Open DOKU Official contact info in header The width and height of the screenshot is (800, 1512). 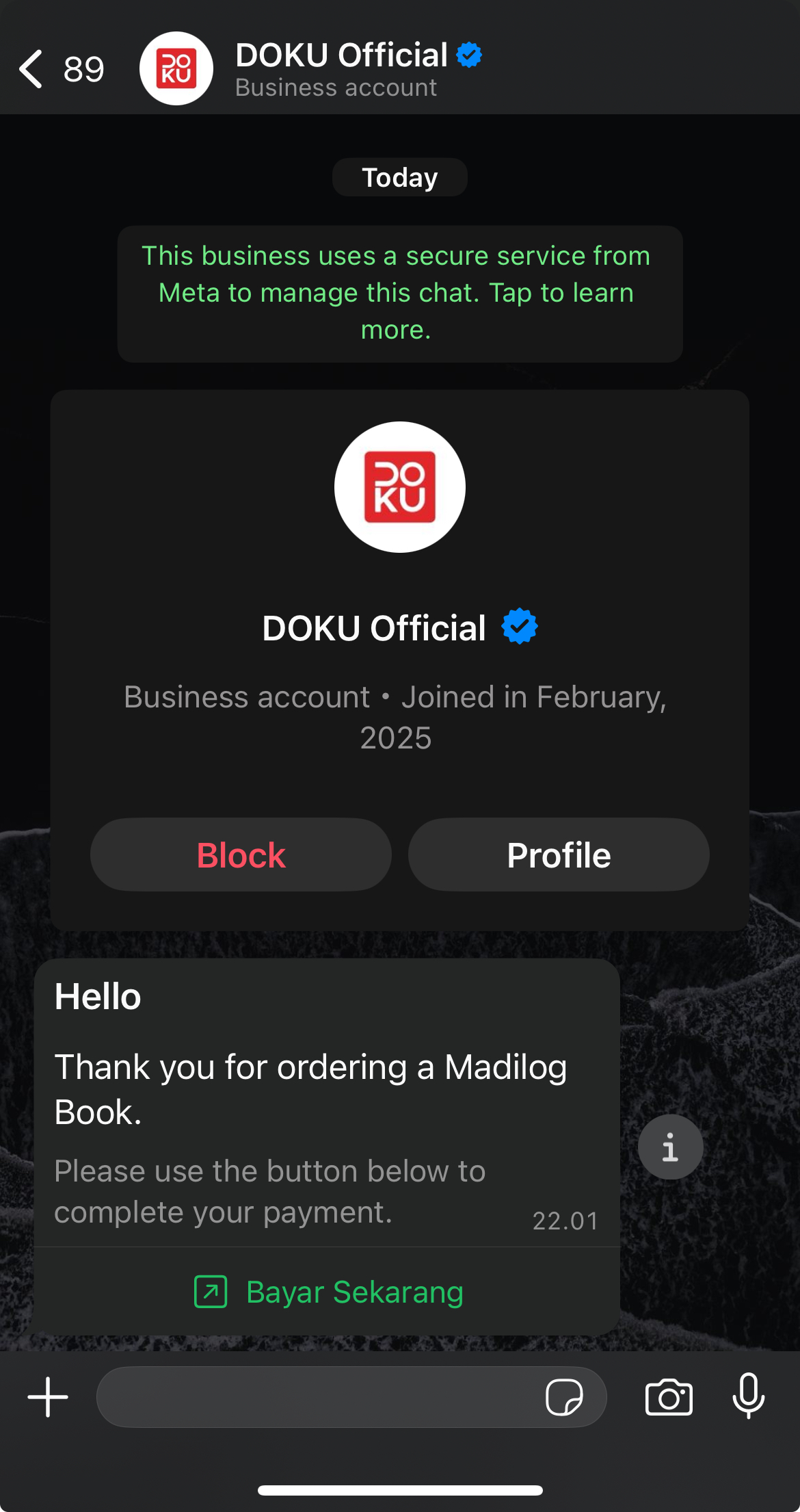coord(342,68)
